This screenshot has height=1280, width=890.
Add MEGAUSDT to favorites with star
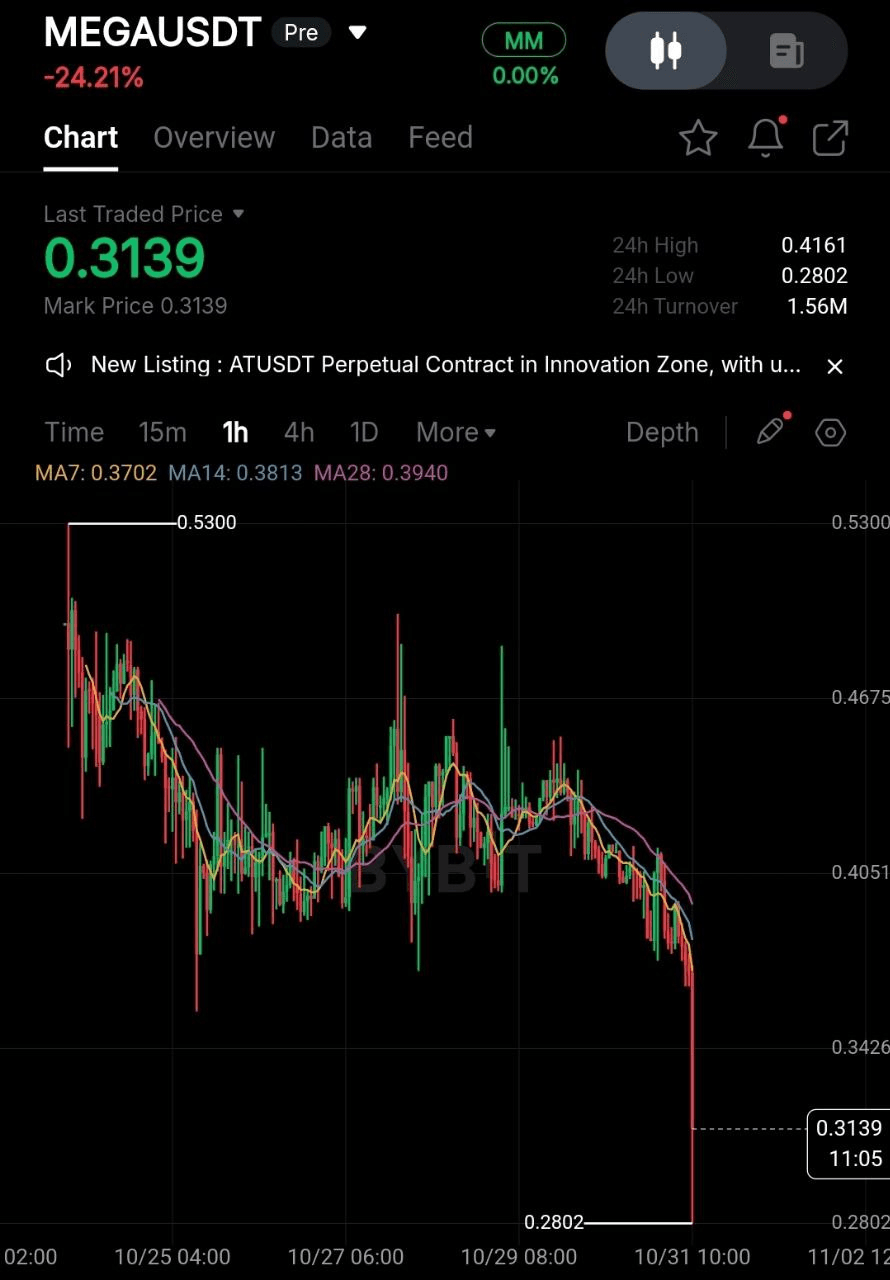pyautogui.click(x=698, y=138)
